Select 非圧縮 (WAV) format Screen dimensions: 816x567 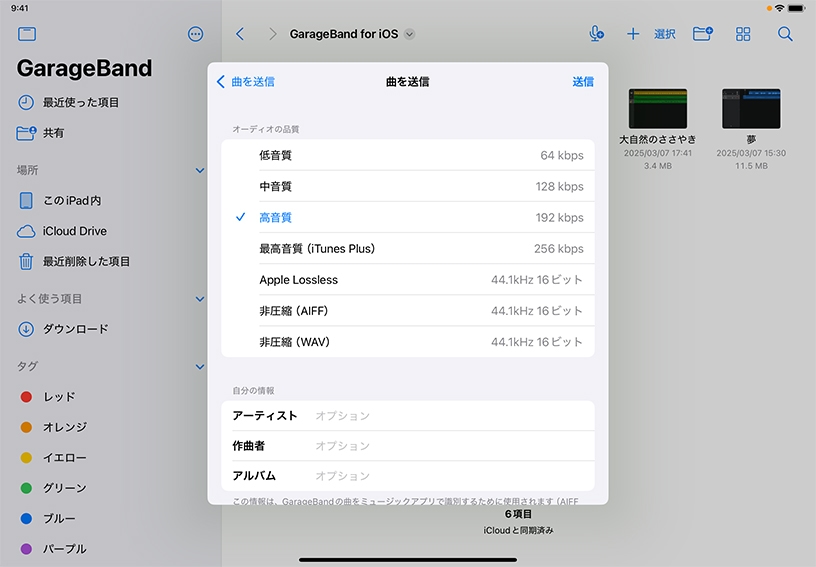[x=408, y=342]
